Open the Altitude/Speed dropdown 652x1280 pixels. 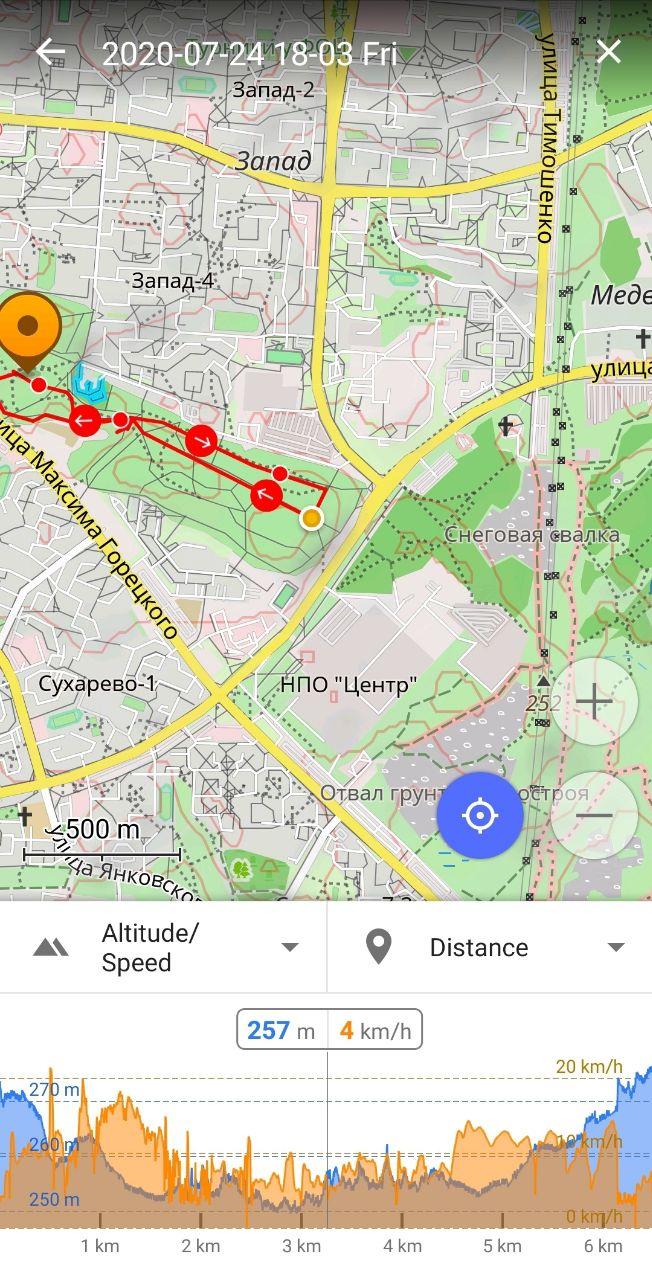click(x=165, y=947)
